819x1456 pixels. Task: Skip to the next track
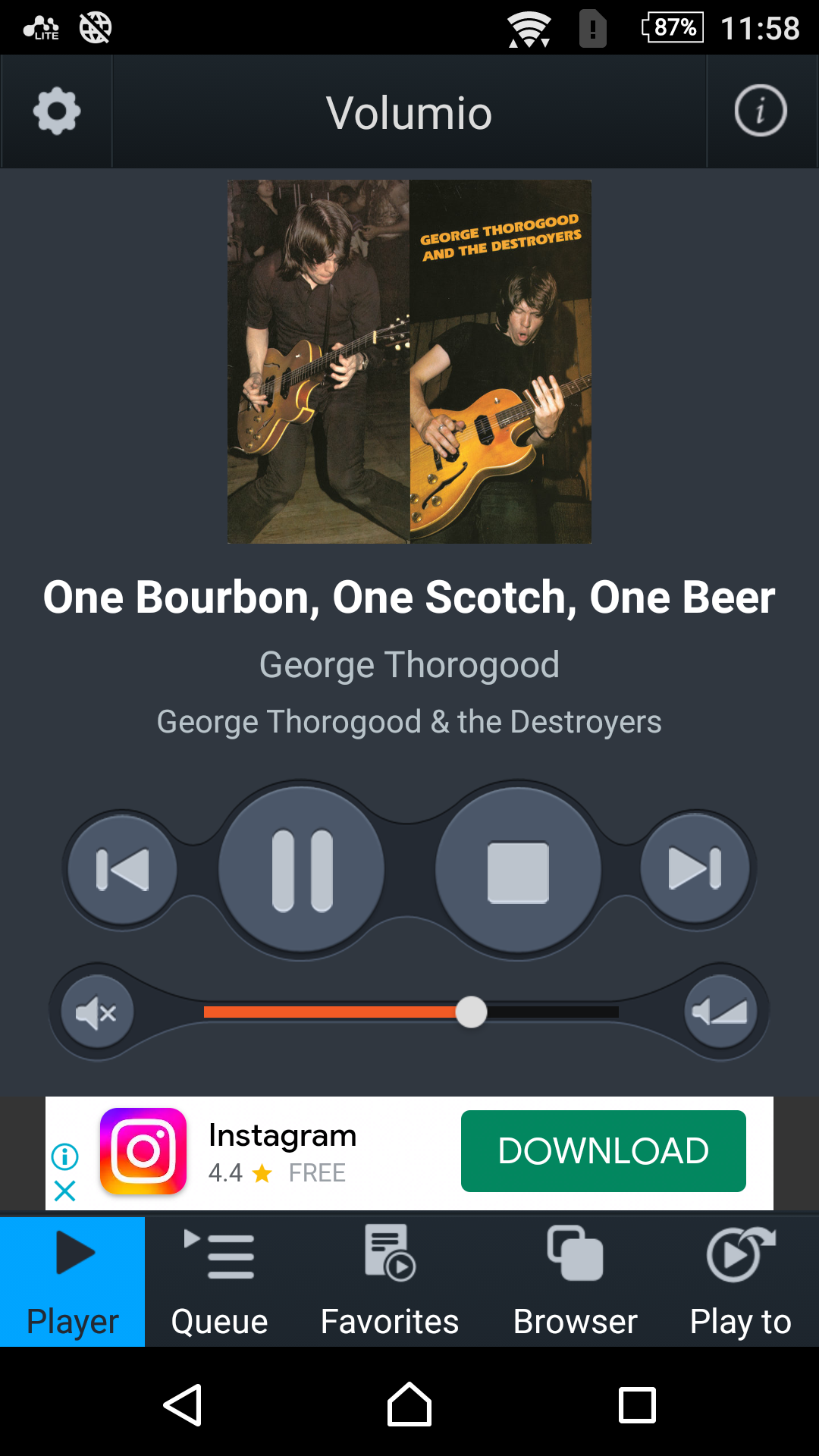695,868
